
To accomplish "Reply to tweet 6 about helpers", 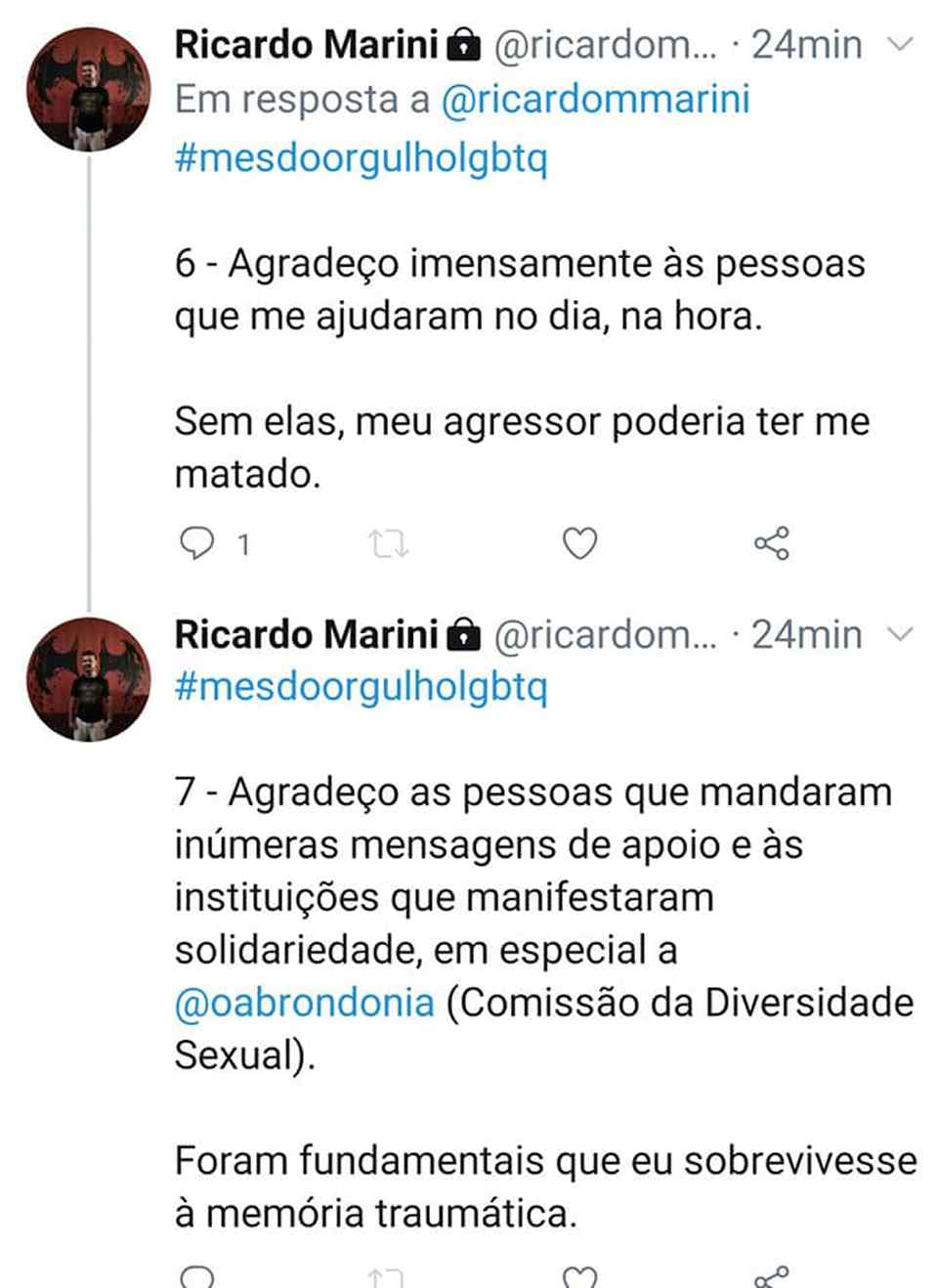I will point(197,543).
